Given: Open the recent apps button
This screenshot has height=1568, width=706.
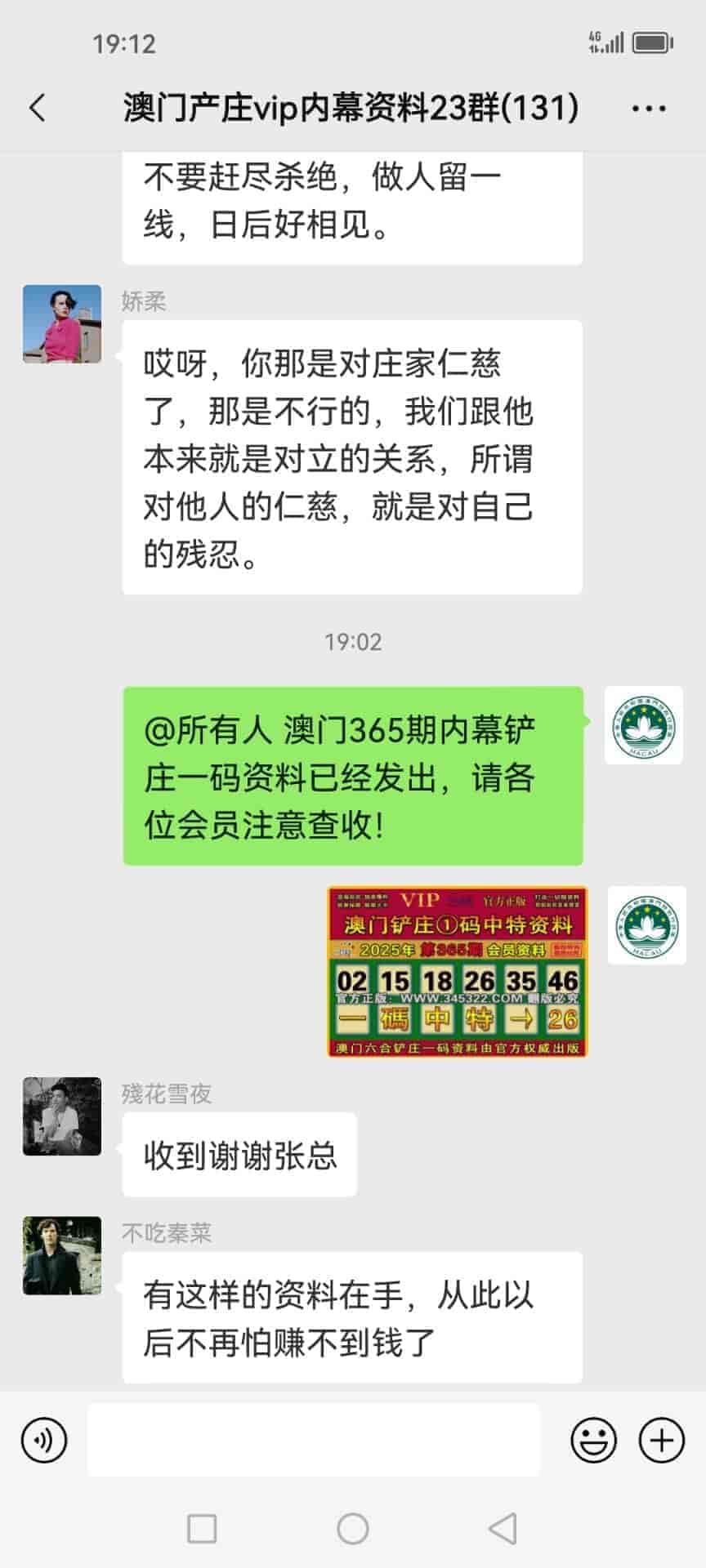Looking at the screenshot, I should 202,1528.
